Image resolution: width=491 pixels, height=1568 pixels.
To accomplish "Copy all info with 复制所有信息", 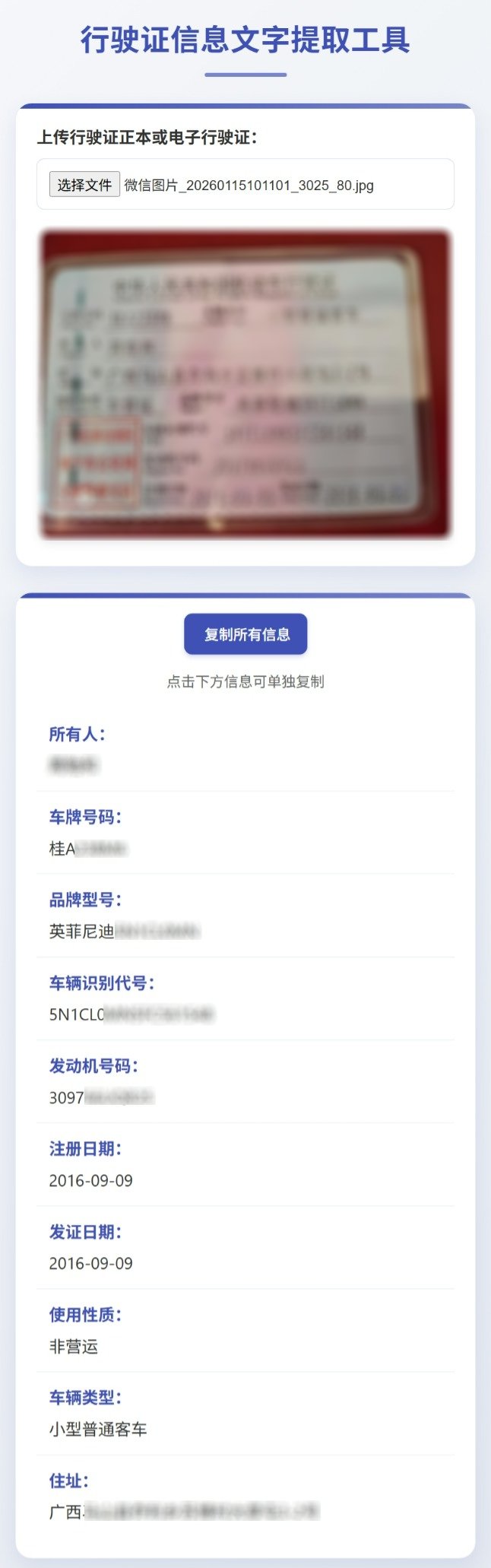I will coord(245,634).
